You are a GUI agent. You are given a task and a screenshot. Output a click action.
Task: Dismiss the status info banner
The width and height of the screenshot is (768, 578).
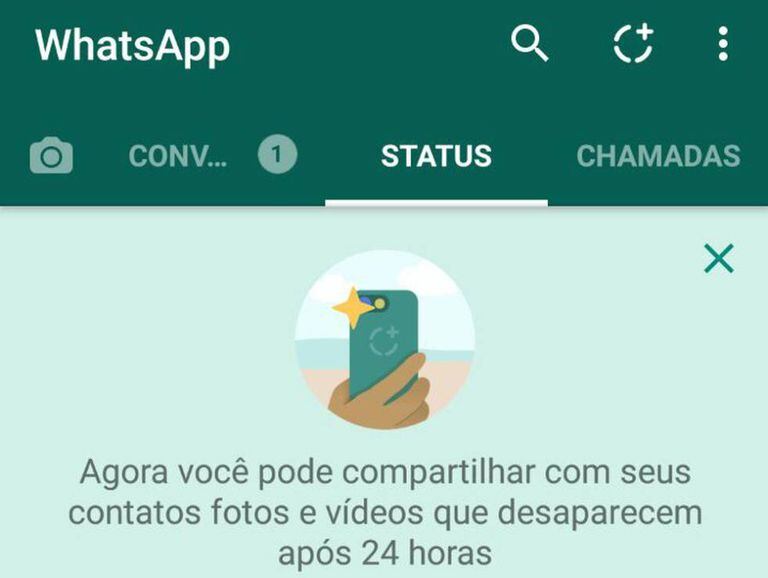pos(718,259)
